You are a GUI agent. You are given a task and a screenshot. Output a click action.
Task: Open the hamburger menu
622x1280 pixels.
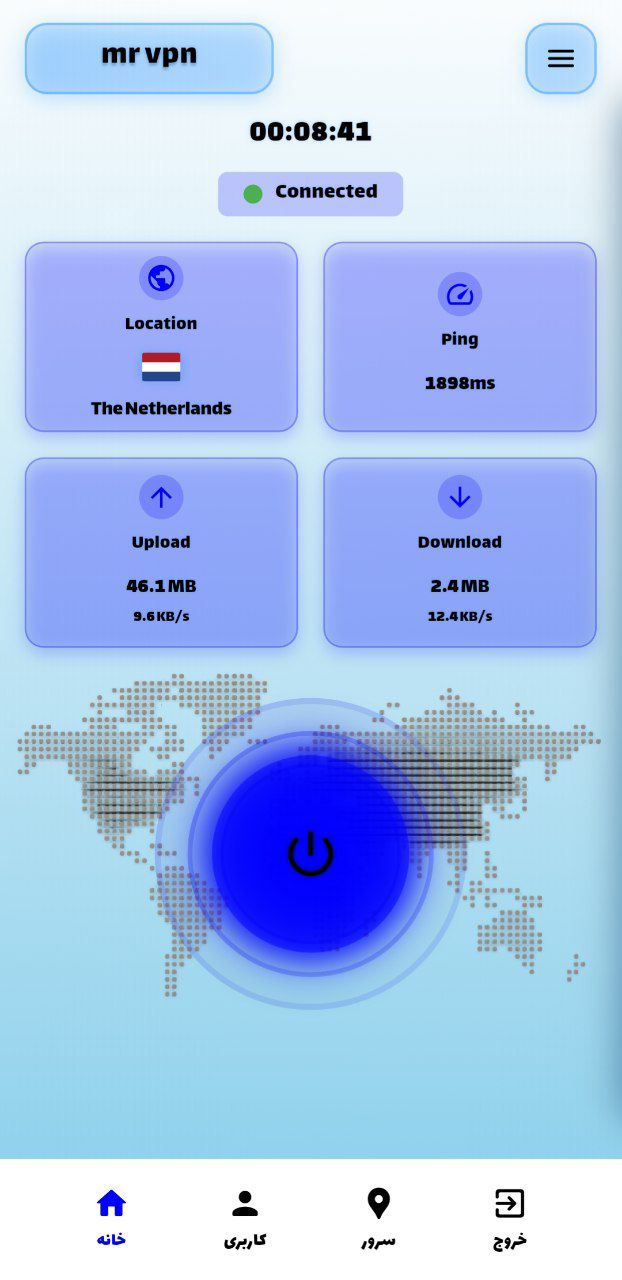[560, 58]
